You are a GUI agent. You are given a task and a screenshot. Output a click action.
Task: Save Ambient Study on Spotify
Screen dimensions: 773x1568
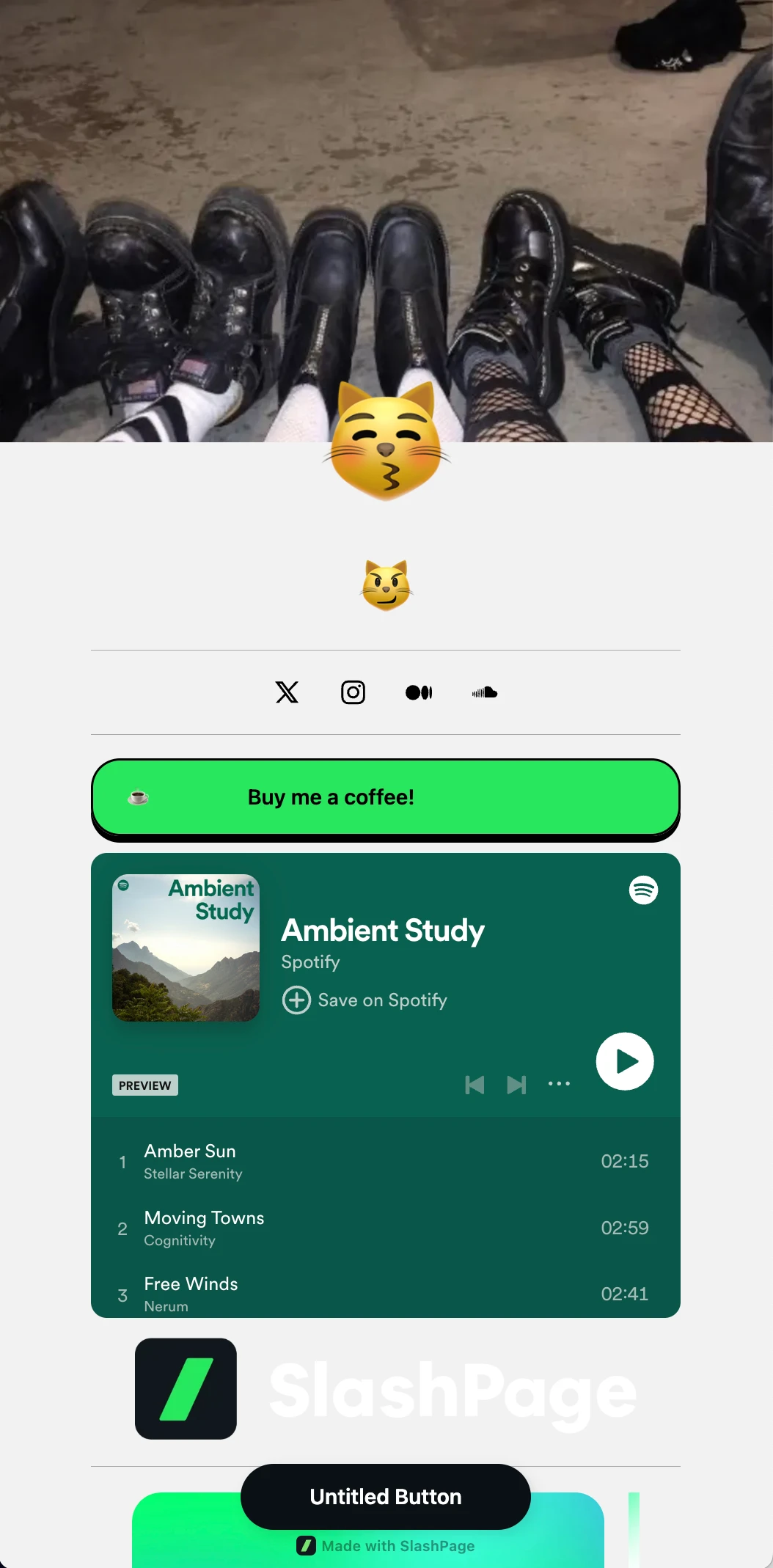(365, 1000)
